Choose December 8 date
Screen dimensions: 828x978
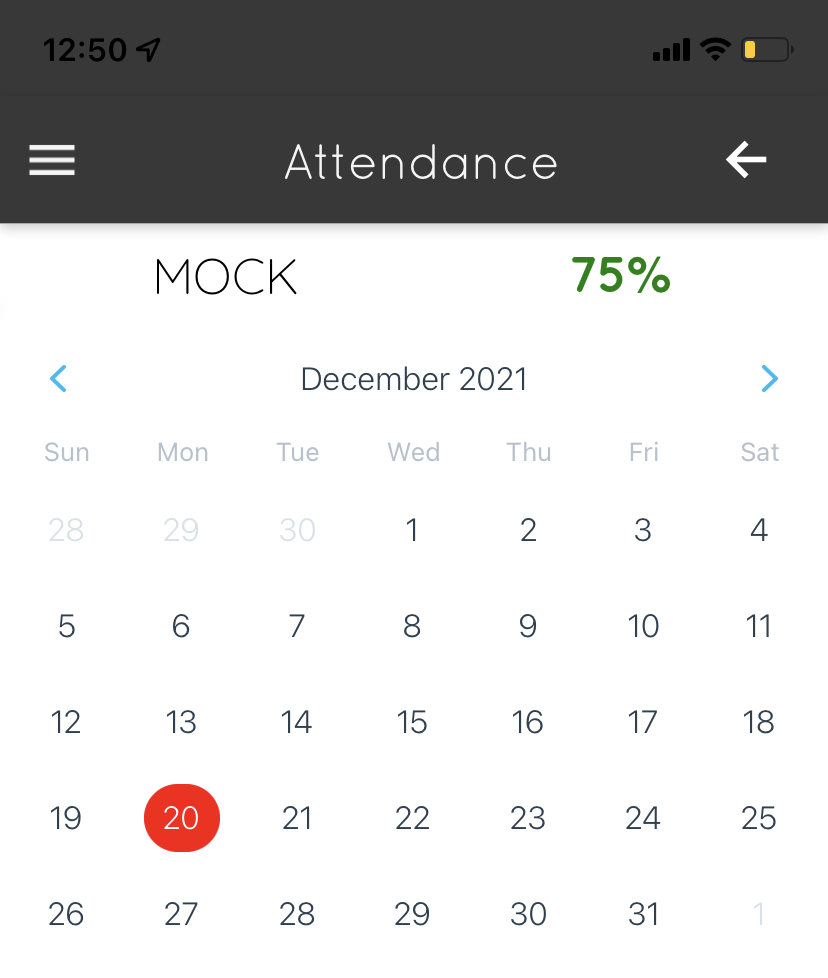point(412,626)
